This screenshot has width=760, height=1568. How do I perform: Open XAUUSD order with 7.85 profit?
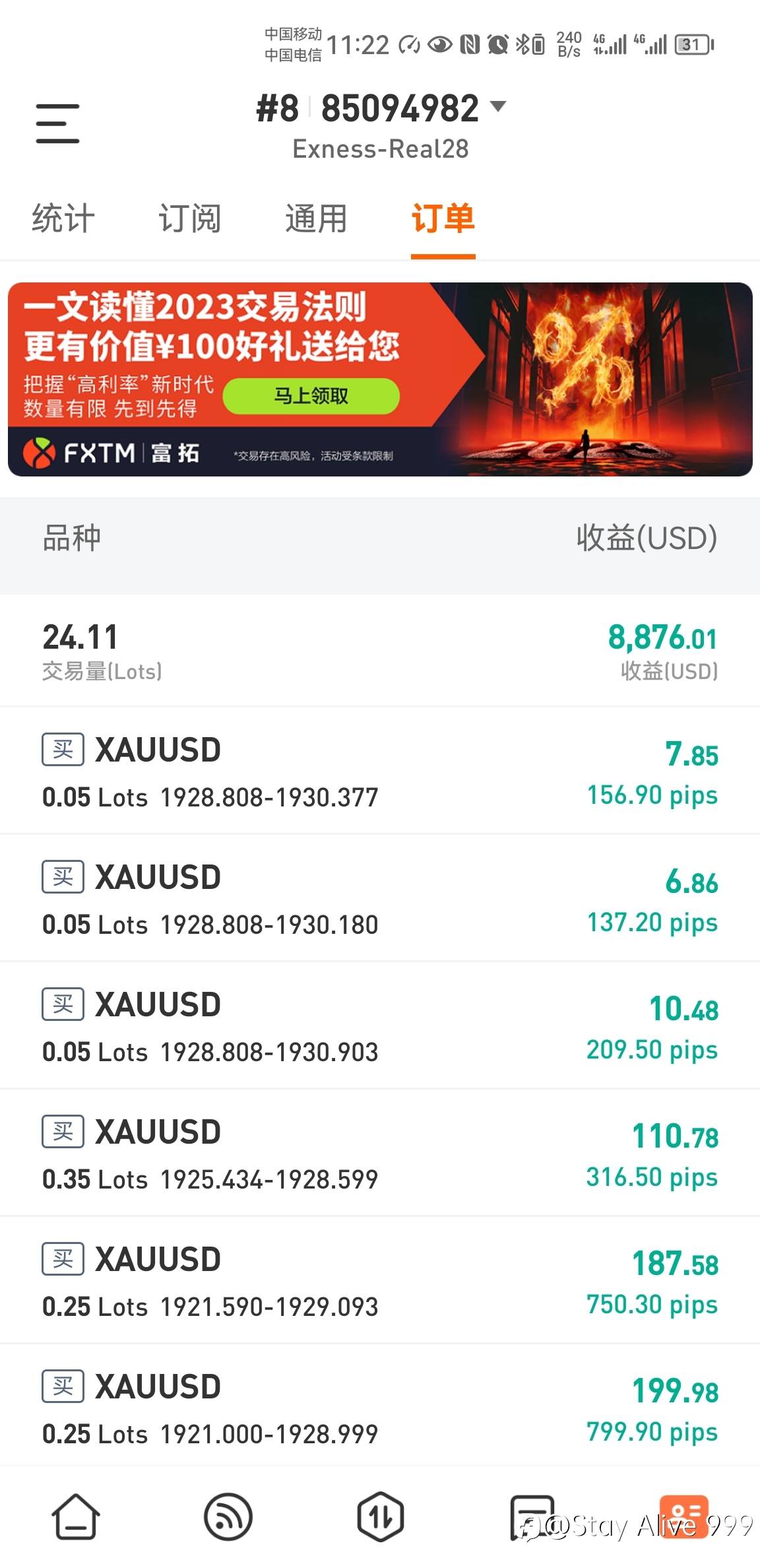(x=380, y=771)
